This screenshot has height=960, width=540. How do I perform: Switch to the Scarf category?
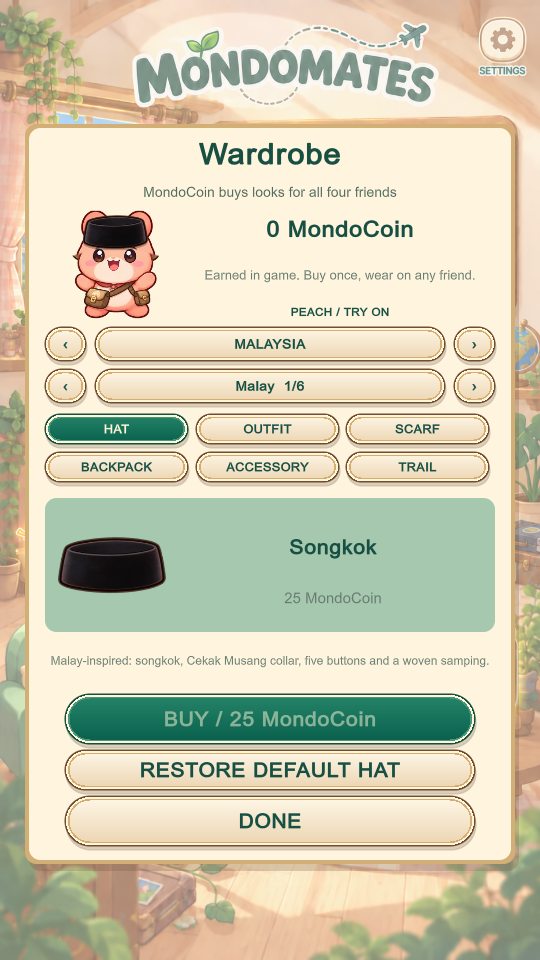tap(418, 429)
